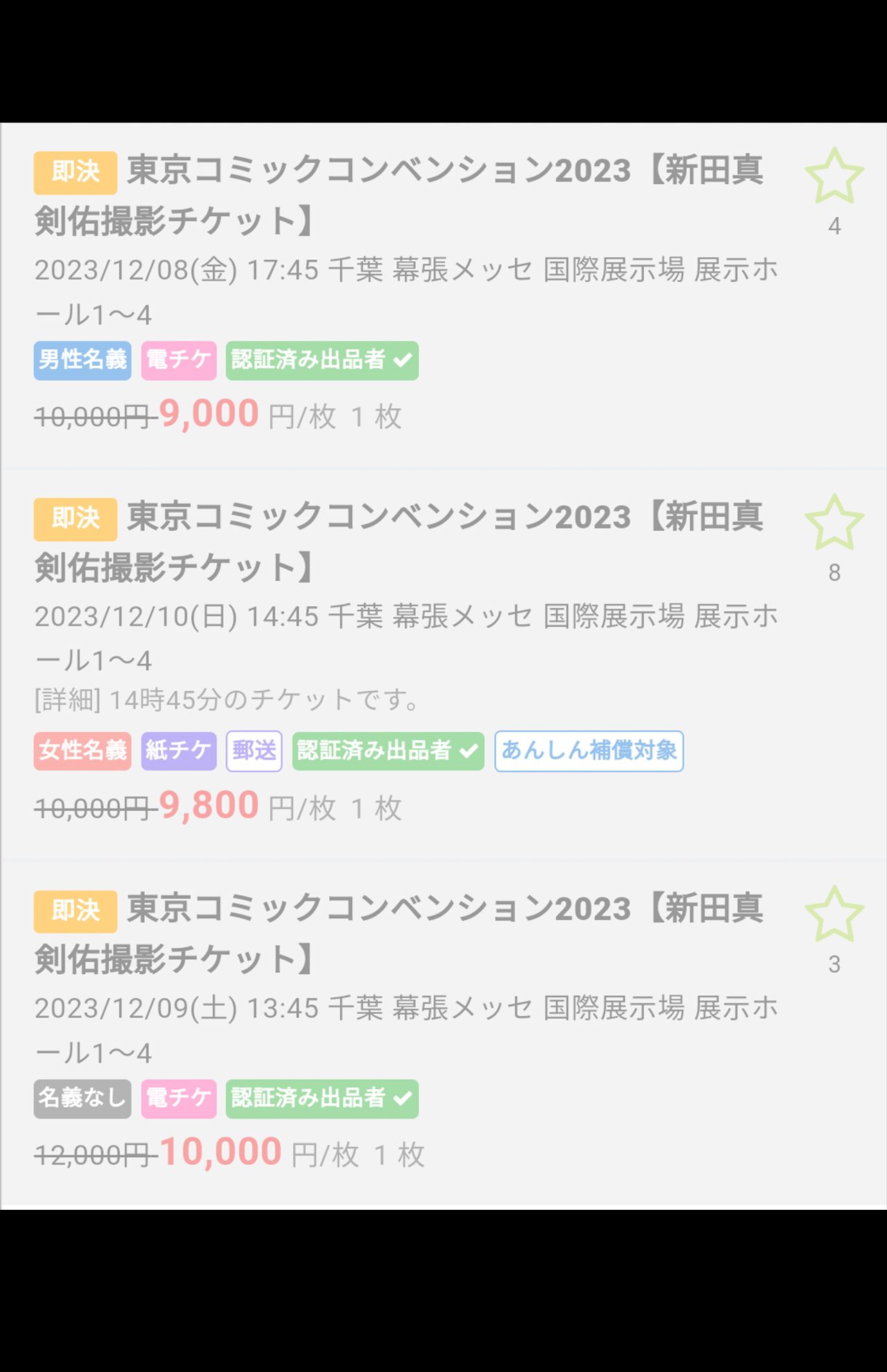Screen dimensions: 887x1372
Task: Click the favorite count 8 indicator
Action: point(835,572)
